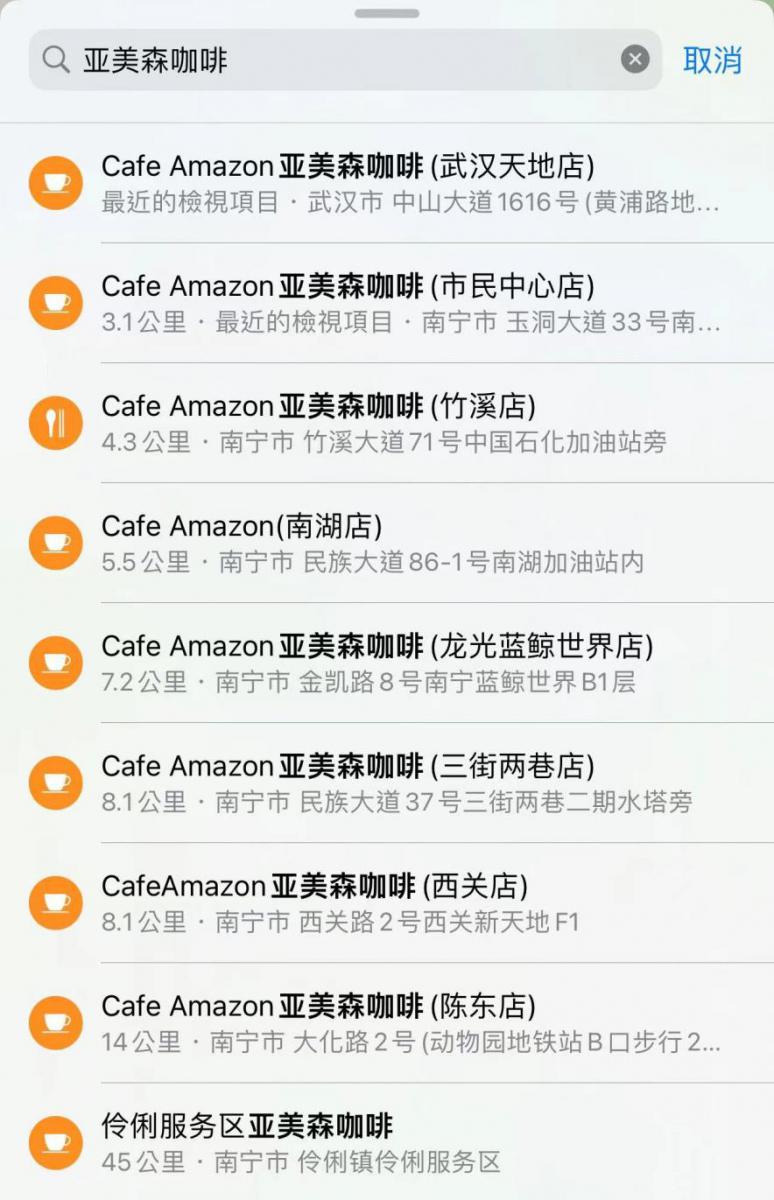Open 伶俐服务区亚美森咖啡 result
774x1200 pixels.
click(400, 1143)
